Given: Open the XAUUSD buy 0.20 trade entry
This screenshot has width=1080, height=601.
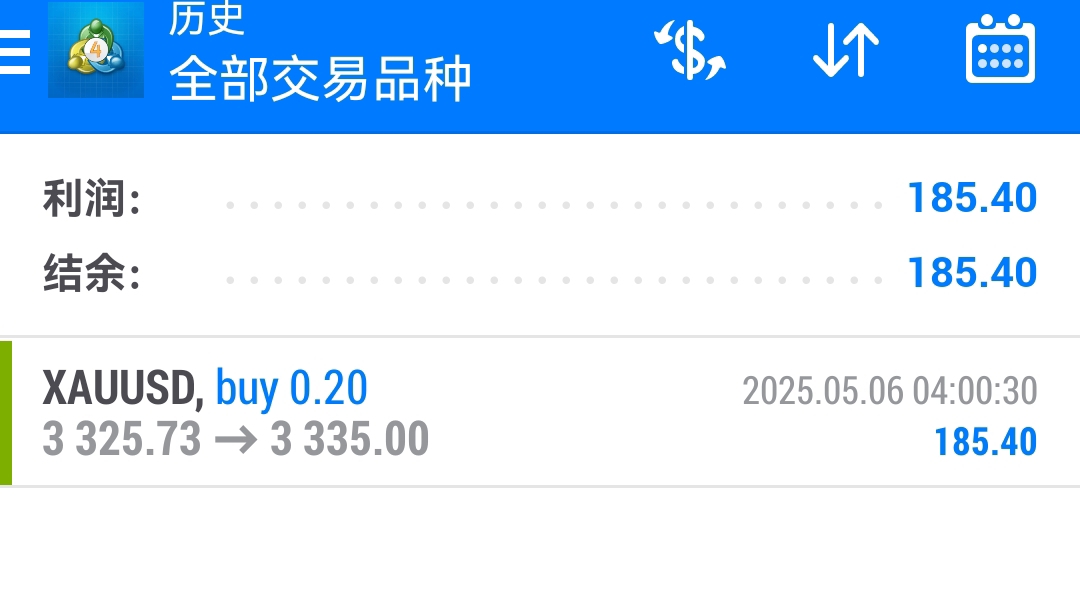Looking at the screenshot, I should [x=540, y=412].
